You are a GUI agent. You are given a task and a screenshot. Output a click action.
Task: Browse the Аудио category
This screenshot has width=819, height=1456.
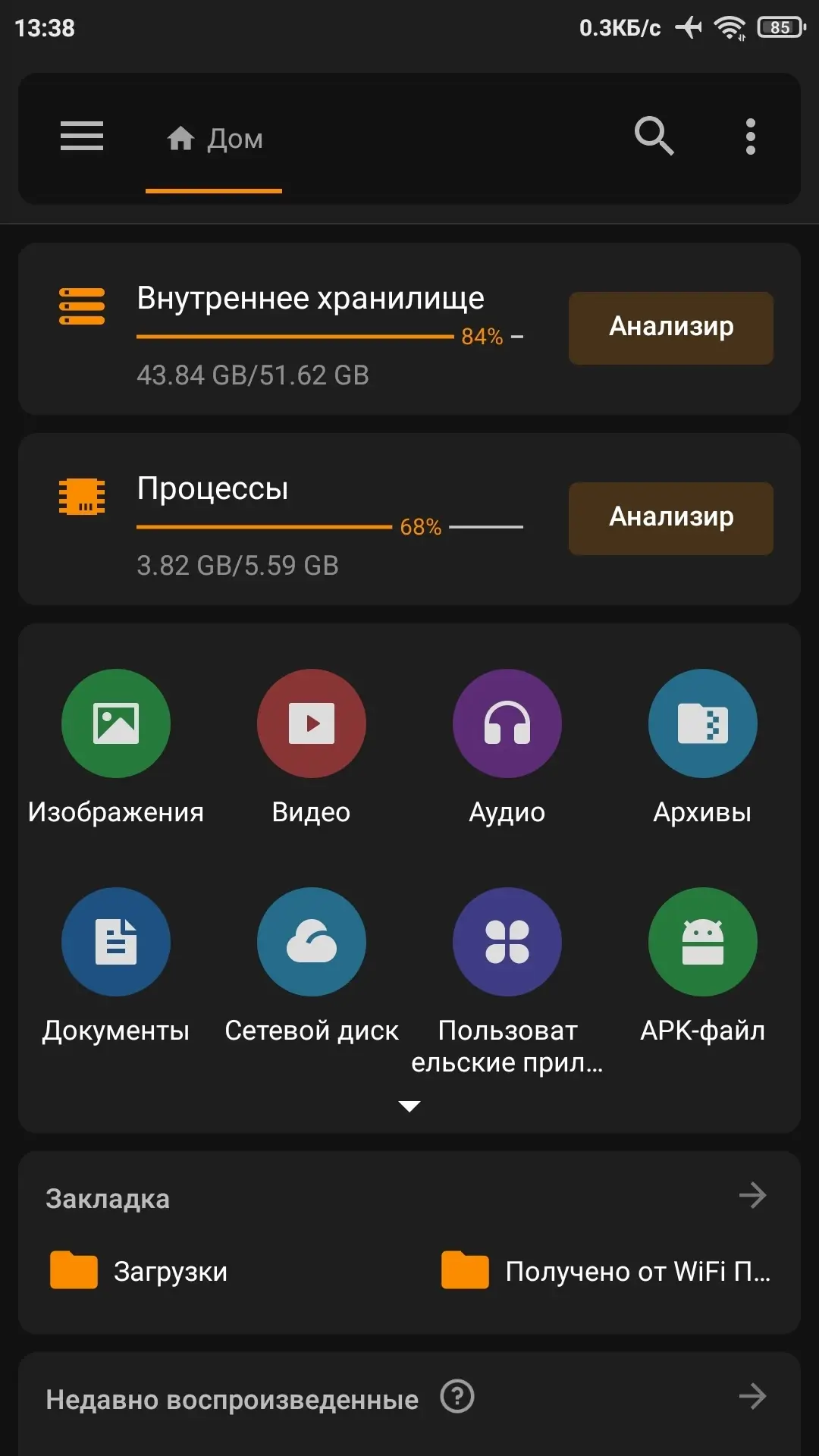(507, 723)
